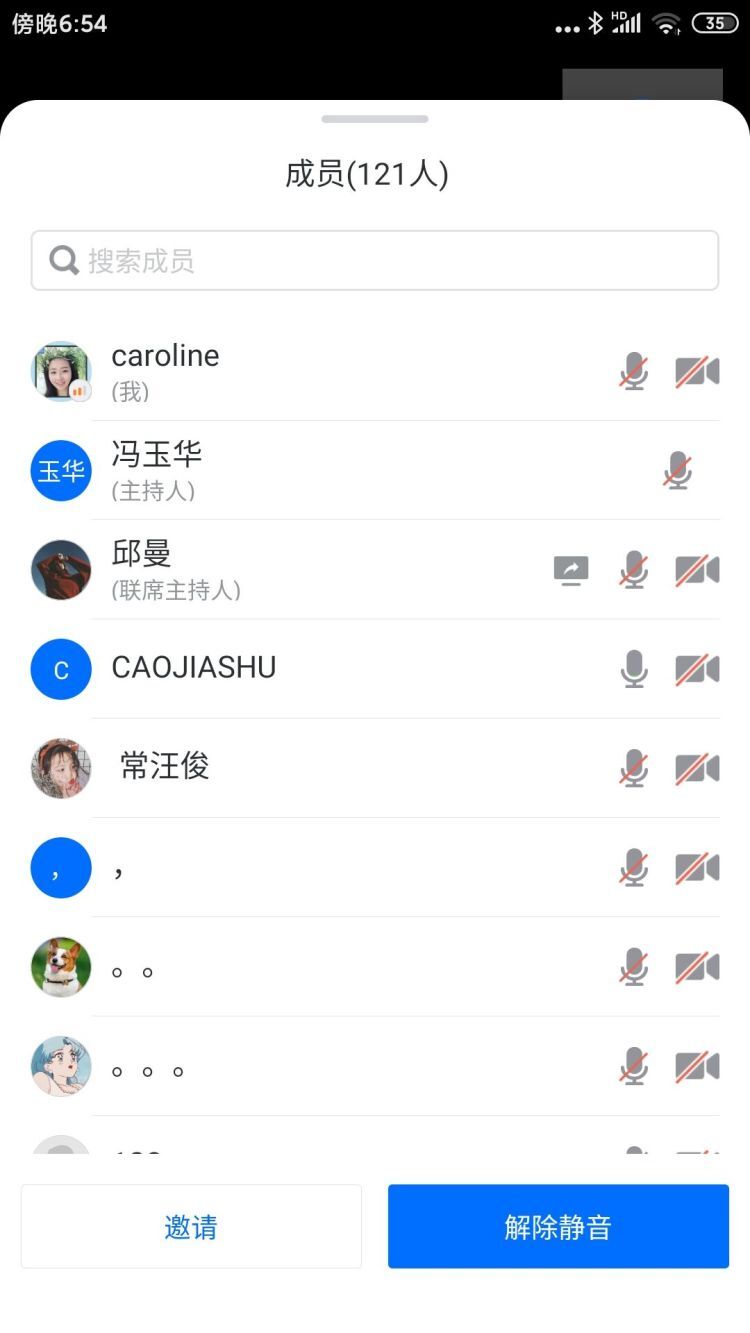Viewport: 750px width, 1333px height.
Task: Open co-host 邱曼's entry
Action: [375, 570]
